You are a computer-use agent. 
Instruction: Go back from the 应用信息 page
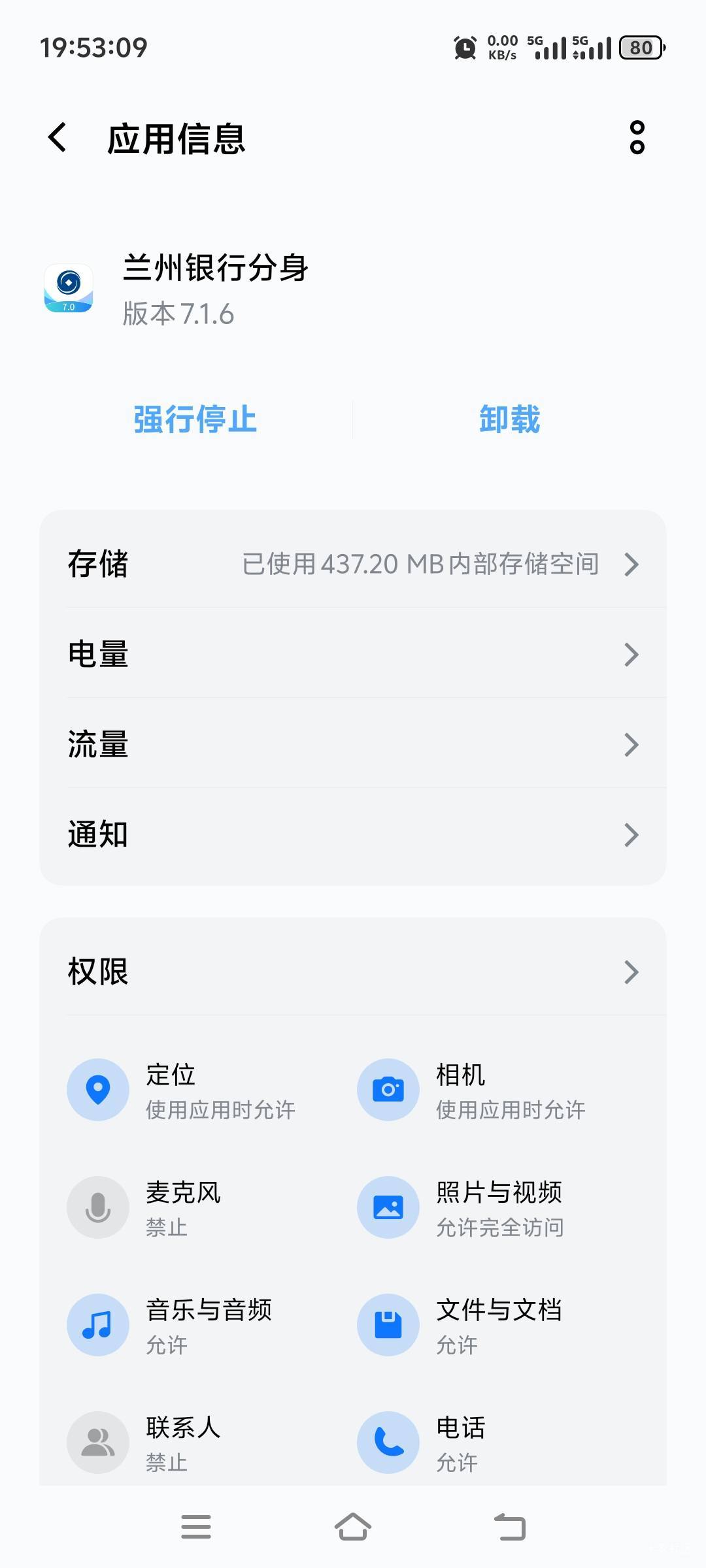(x=58, y=138)
